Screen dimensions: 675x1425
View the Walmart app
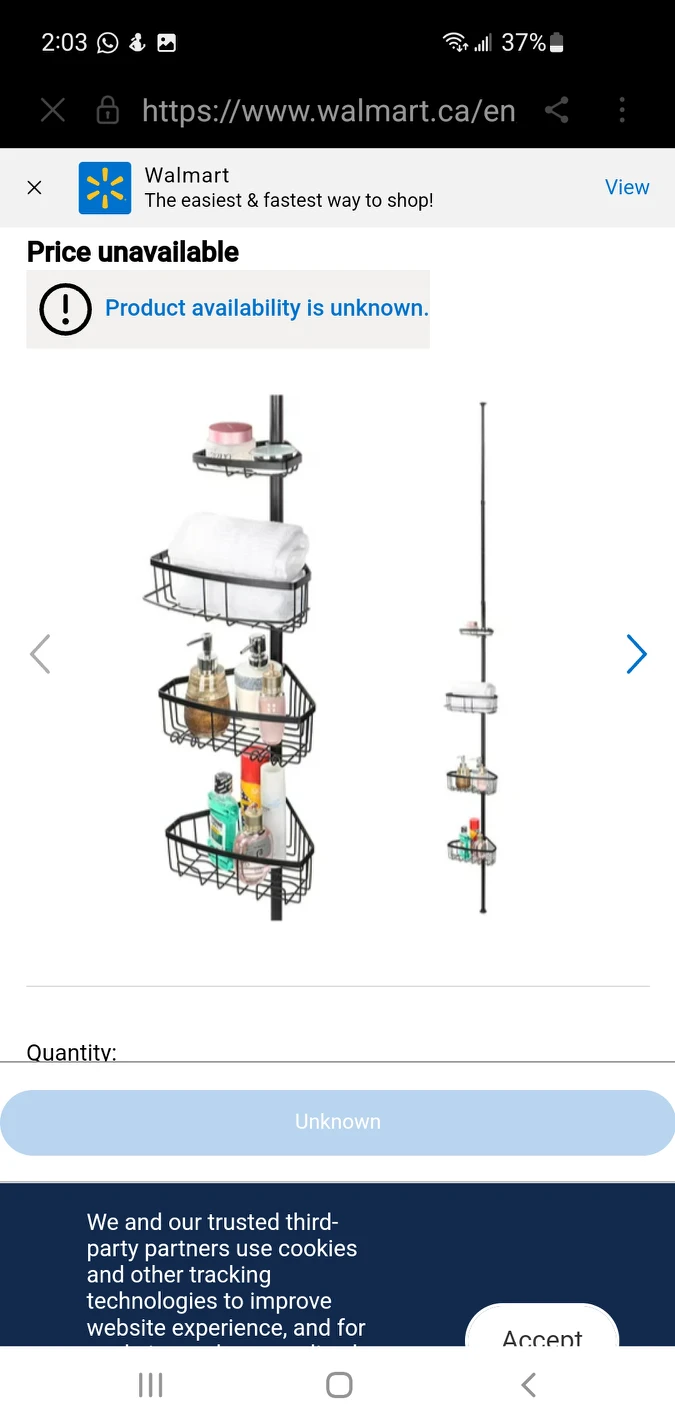pos(627,187)
